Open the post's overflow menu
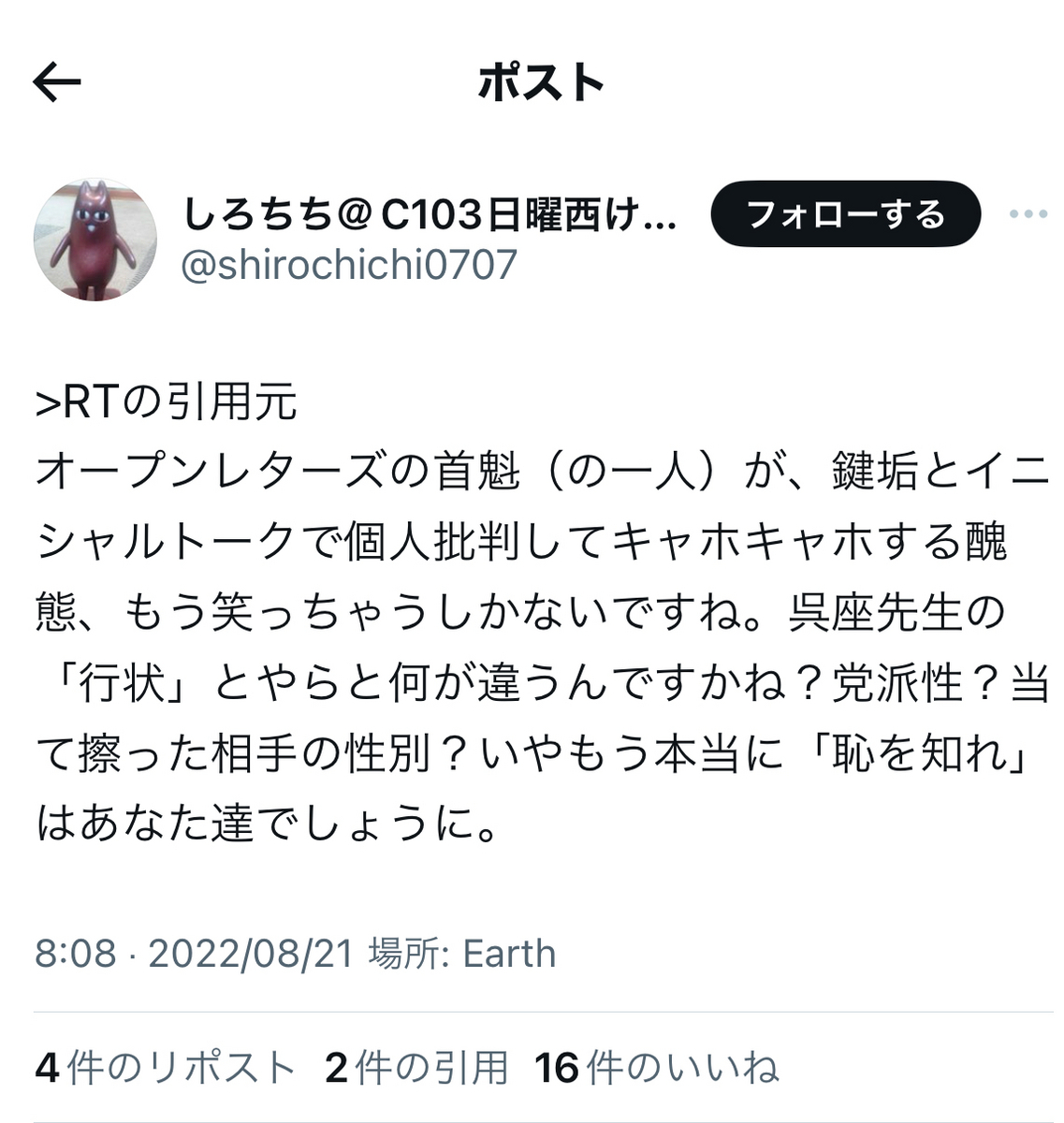The image size is (1064, 1123). click(1028, 215)
